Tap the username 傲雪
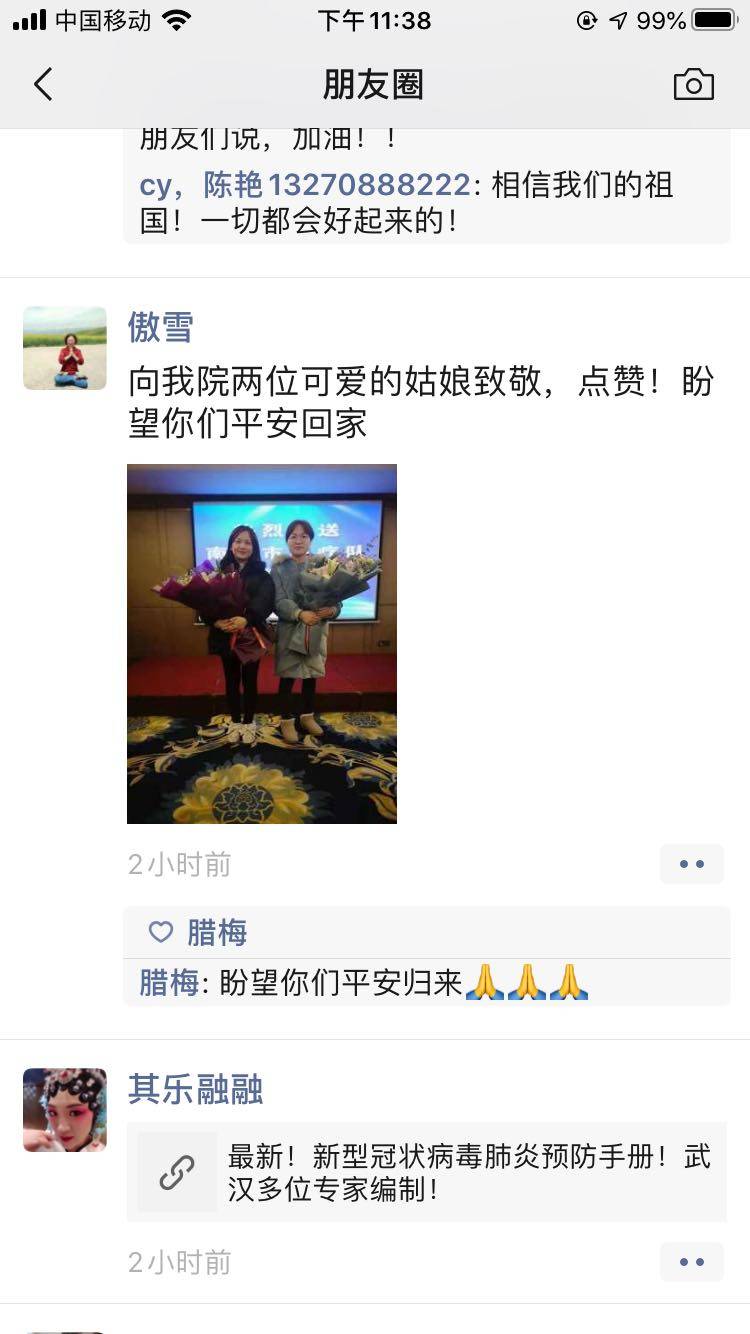The image size is (750, 1334). point(160,327)
